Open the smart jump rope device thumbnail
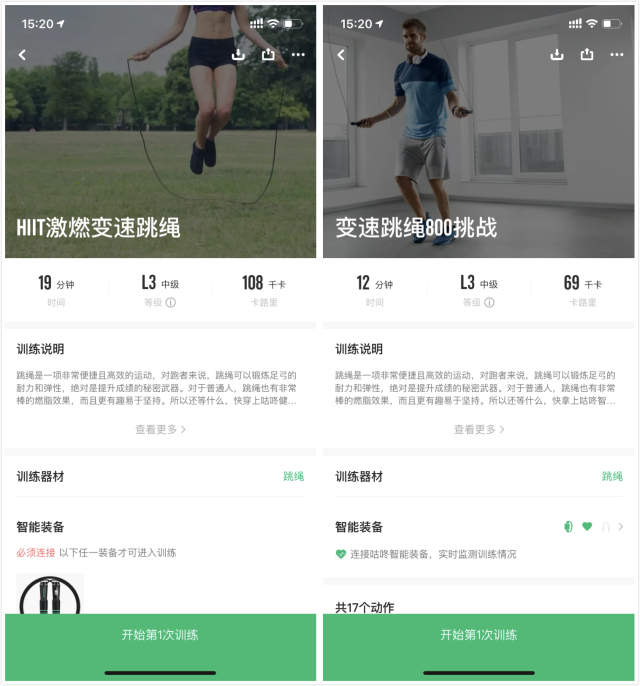640x686 pixels. tap(50, 596)
